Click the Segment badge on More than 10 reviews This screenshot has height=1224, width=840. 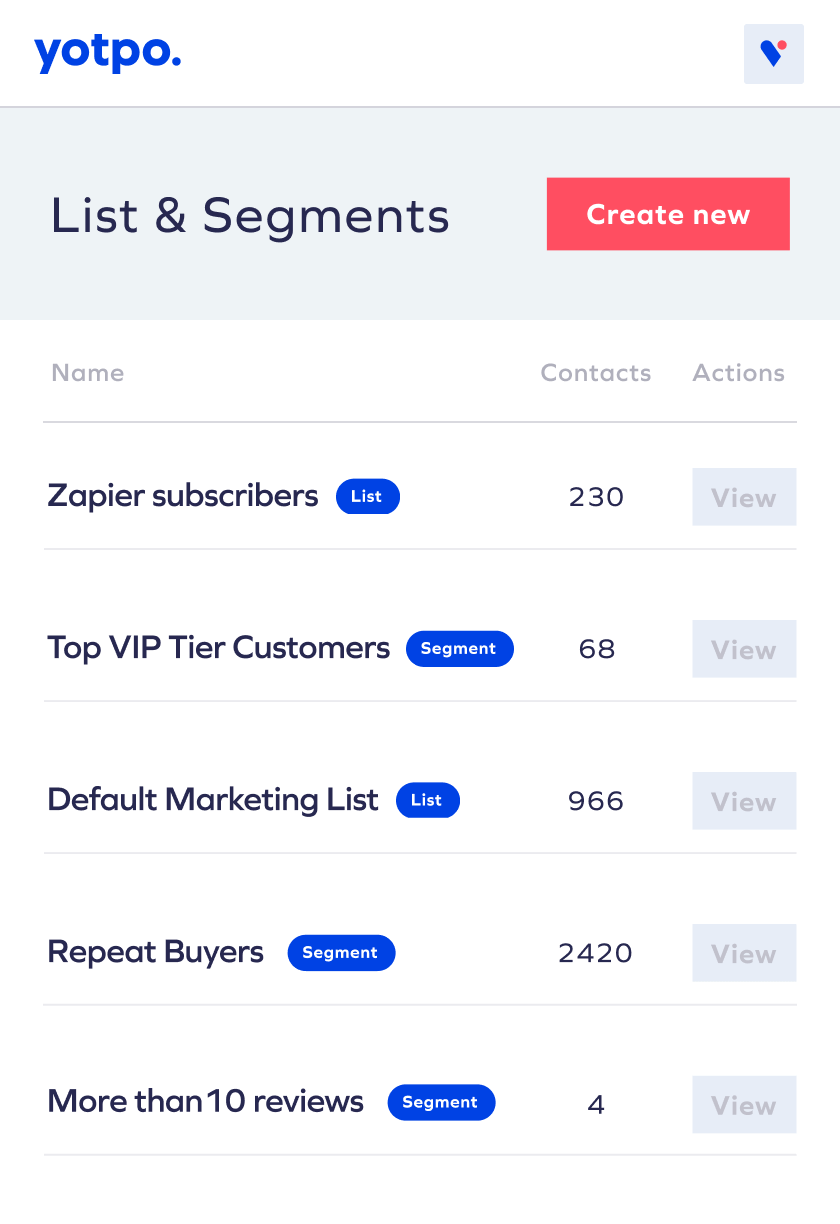[441, 1102]
